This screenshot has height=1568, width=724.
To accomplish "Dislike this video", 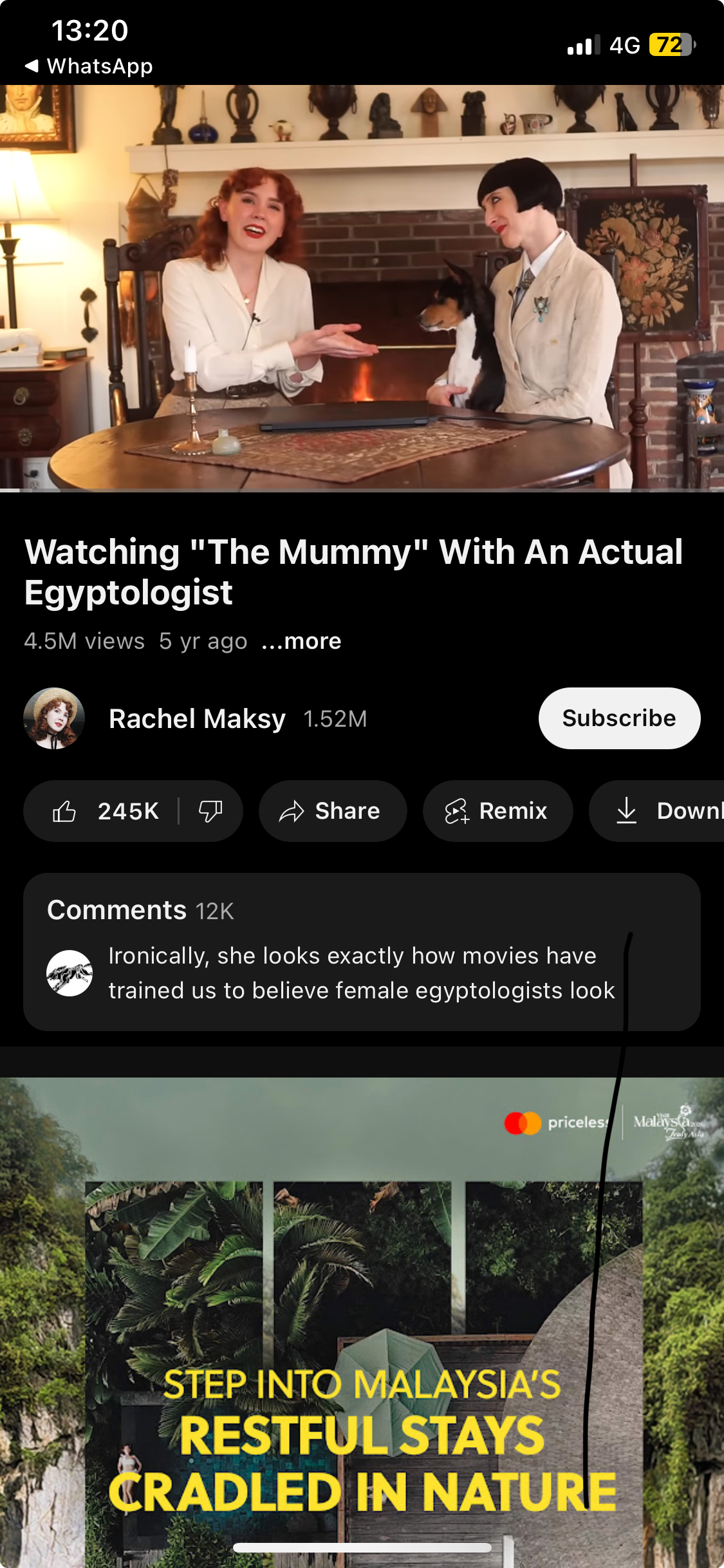I will tap(210, 811).
